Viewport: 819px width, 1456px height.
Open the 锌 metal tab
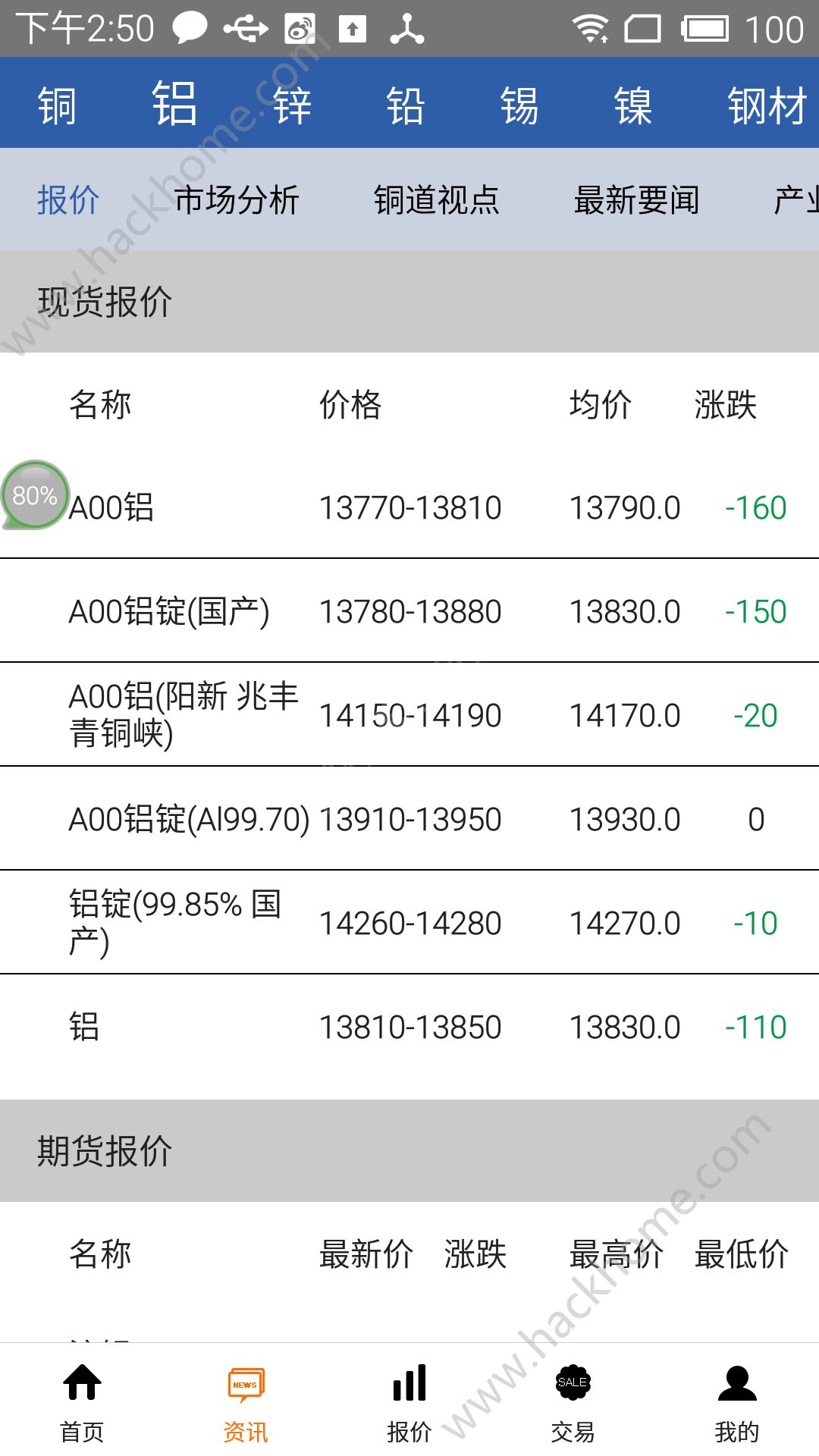point(292,105)
